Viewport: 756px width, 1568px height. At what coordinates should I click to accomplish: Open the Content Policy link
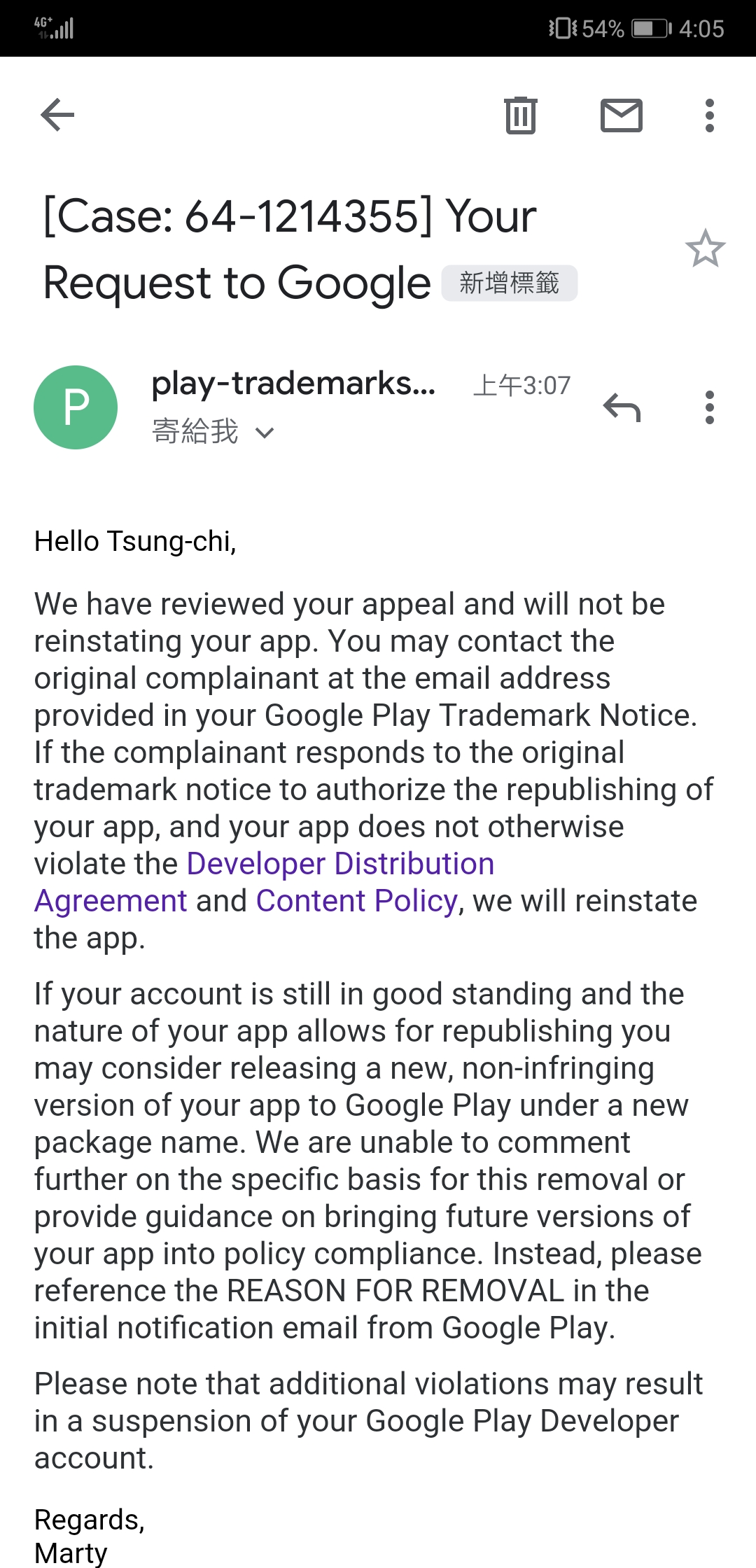click(x=357, y=901)
